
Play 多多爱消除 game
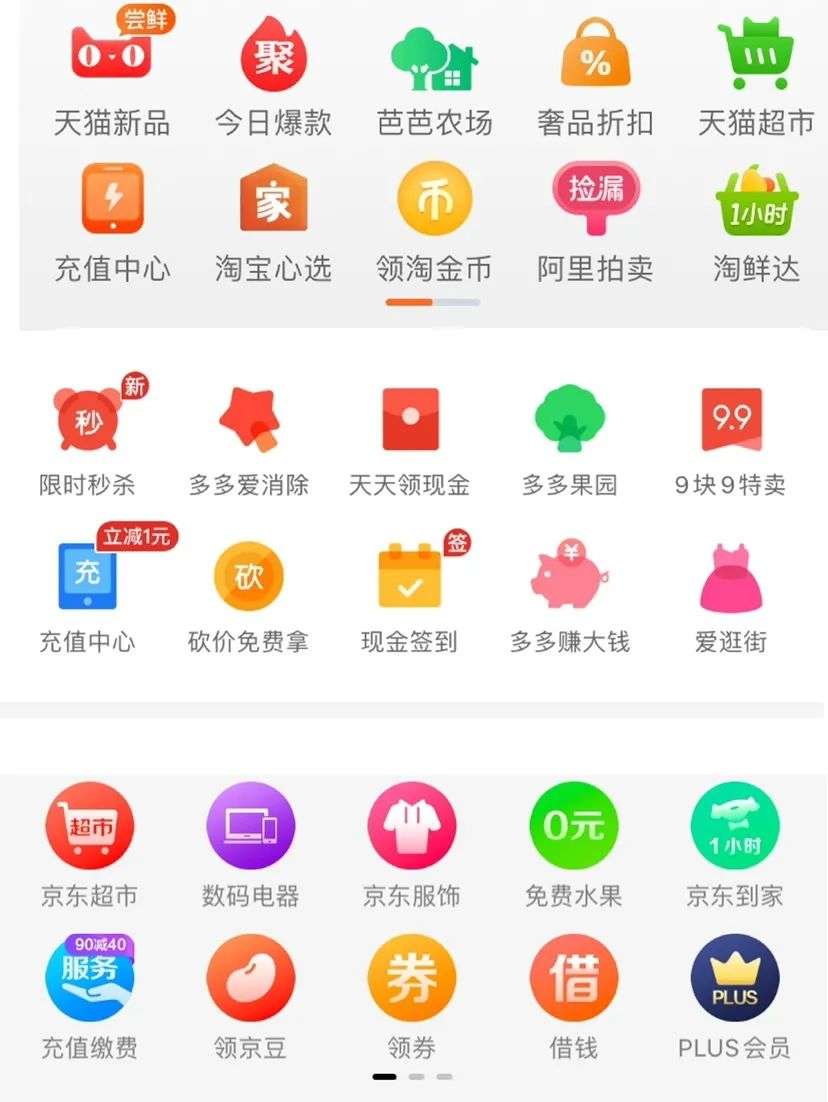[248, 418]
